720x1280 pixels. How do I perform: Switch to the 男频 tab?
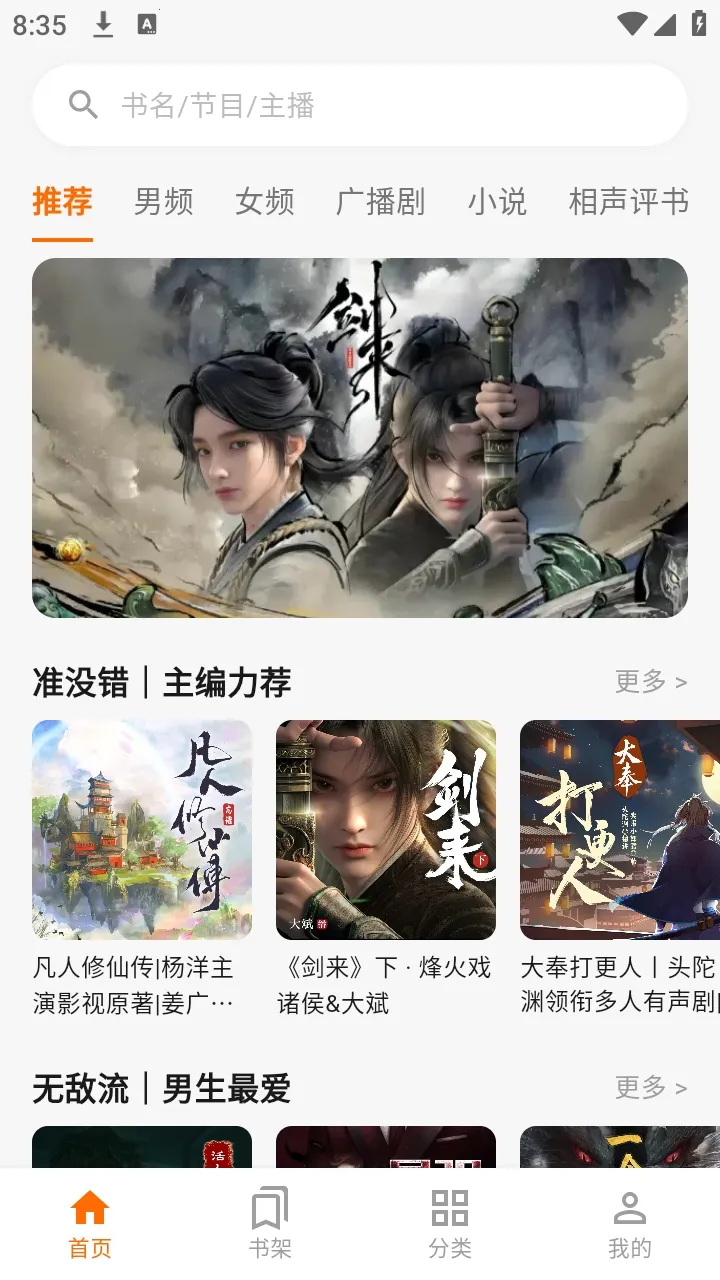click(x=163, y=201)
